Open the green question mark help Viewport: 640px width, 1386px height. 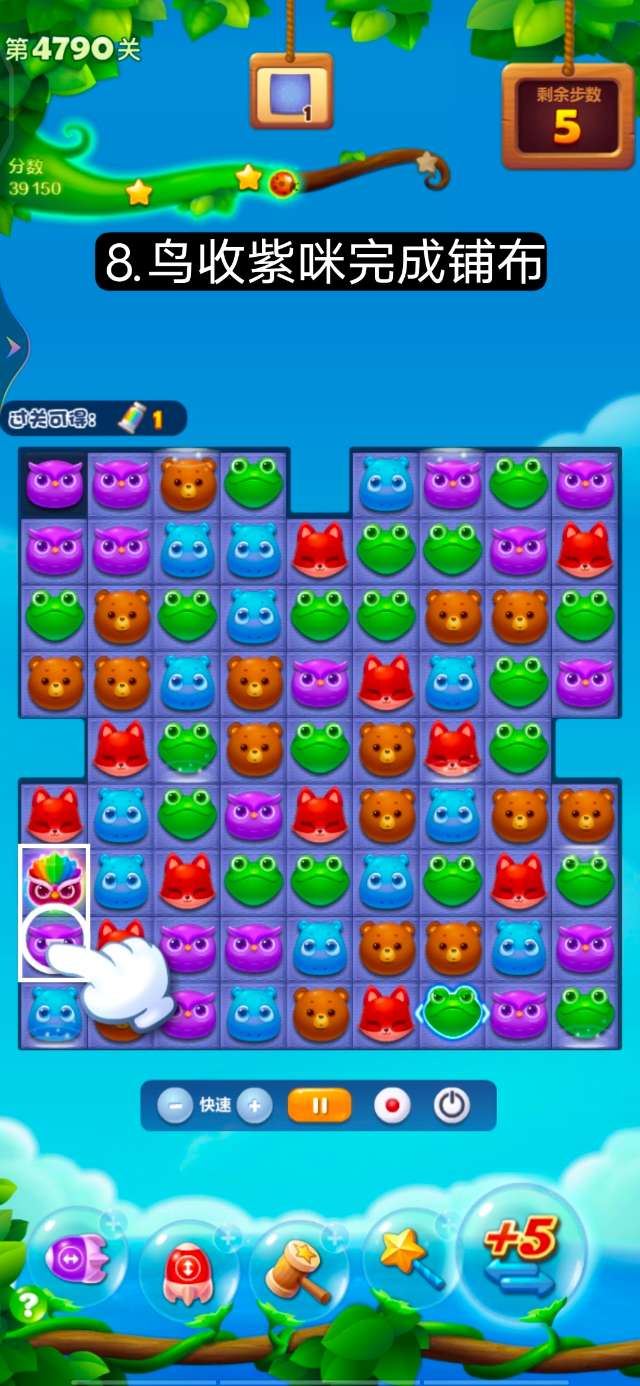coord(28,1305)
